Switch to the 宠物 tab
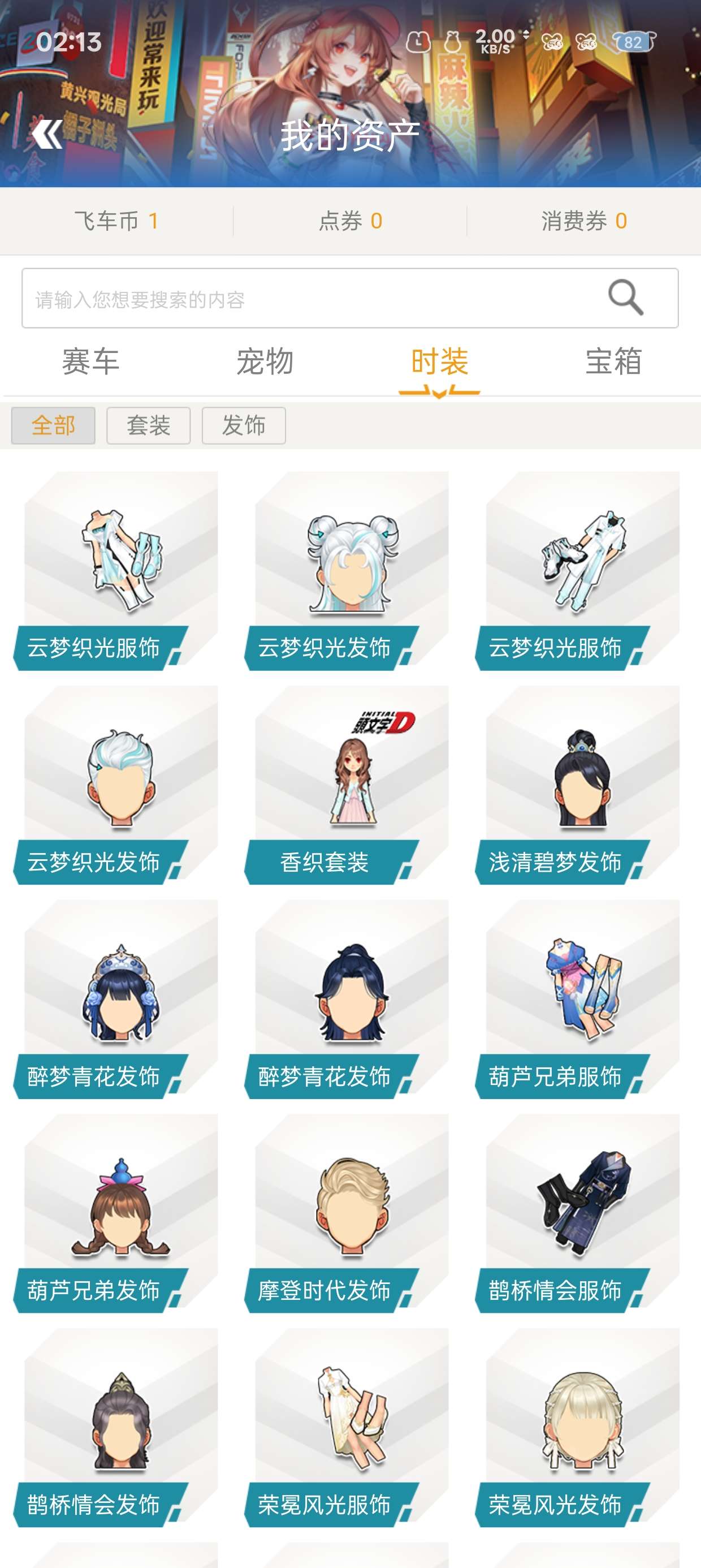The image size is (701, 1568). tap(265, 362)
